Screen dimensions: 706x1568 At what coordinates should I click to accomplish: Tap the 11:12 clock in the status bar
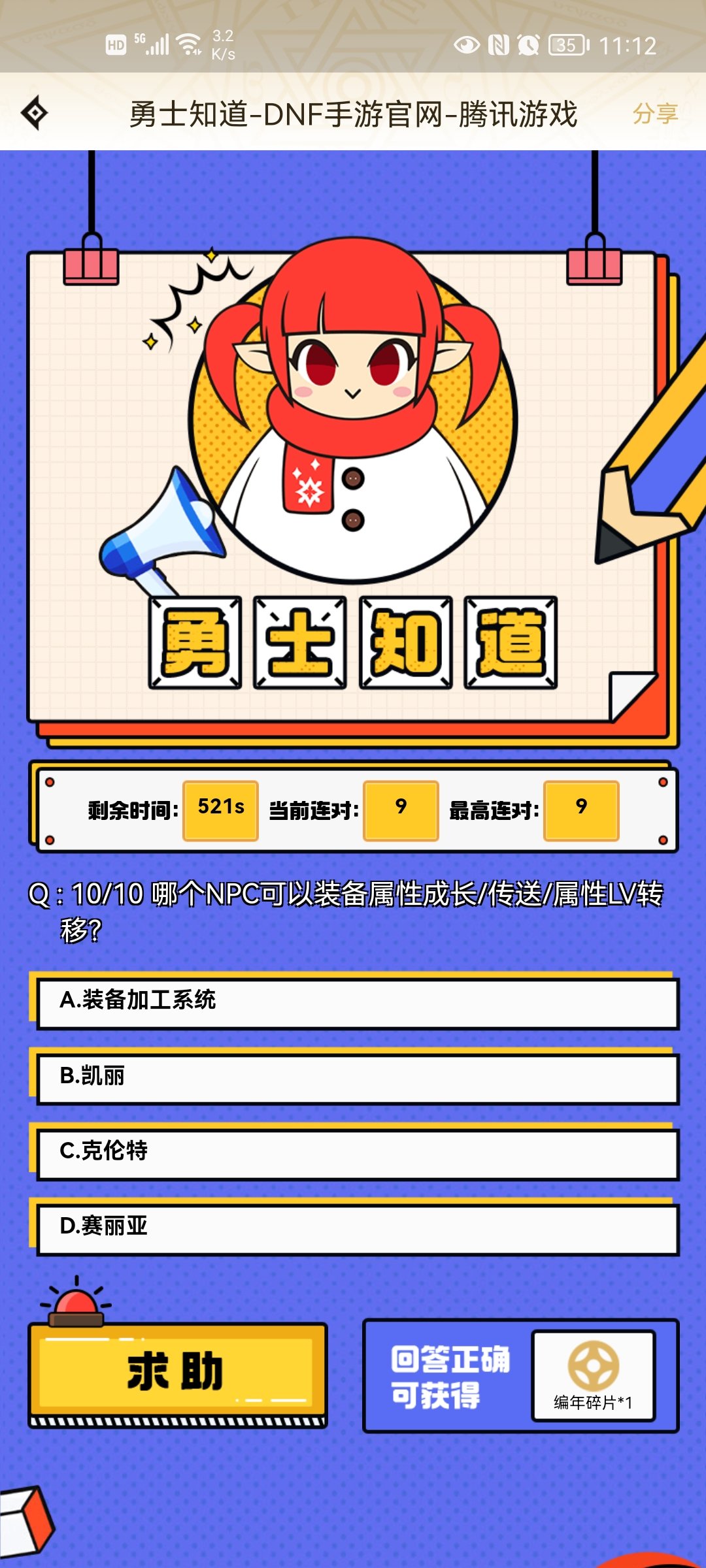click(629, 46)
